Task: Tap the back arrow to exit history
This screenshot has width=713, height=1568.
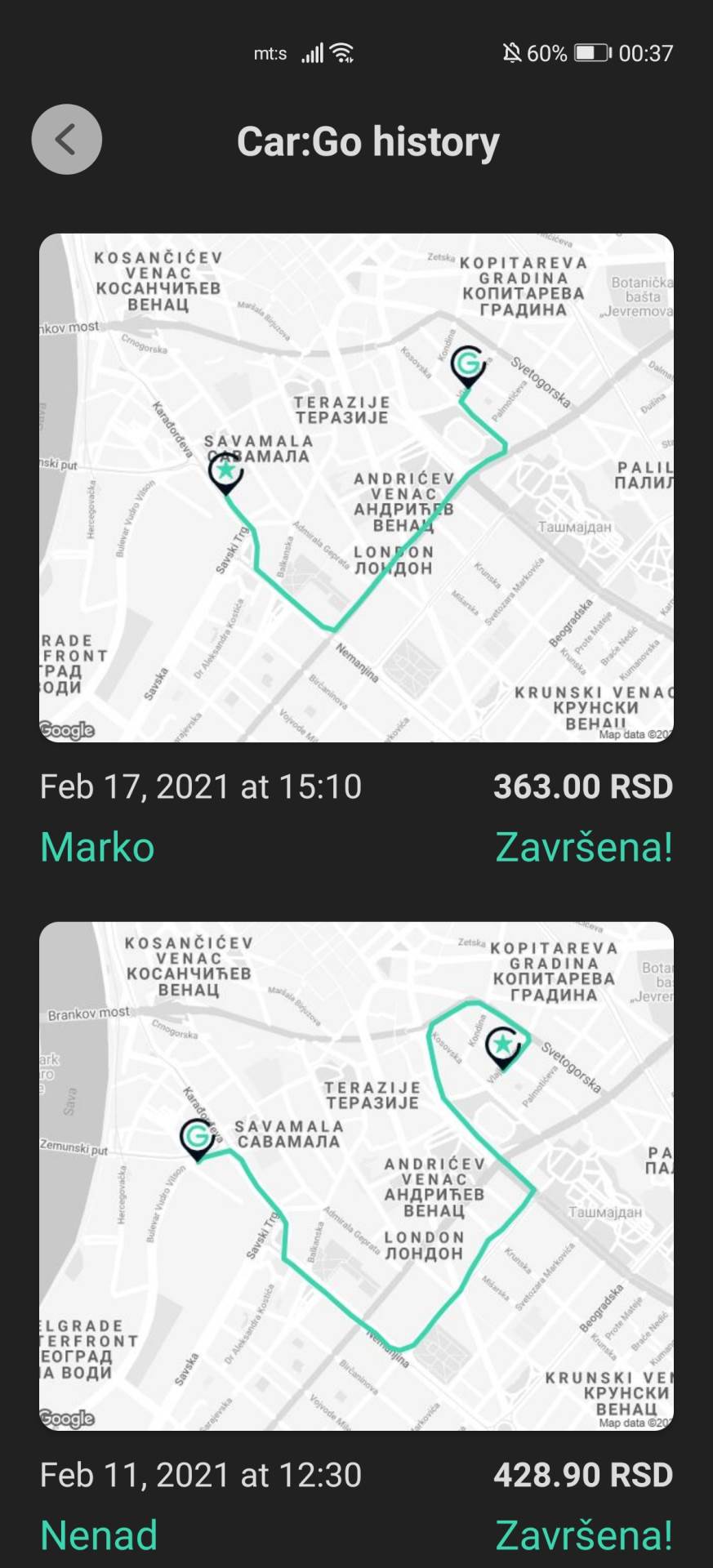Action: point(66,139)
